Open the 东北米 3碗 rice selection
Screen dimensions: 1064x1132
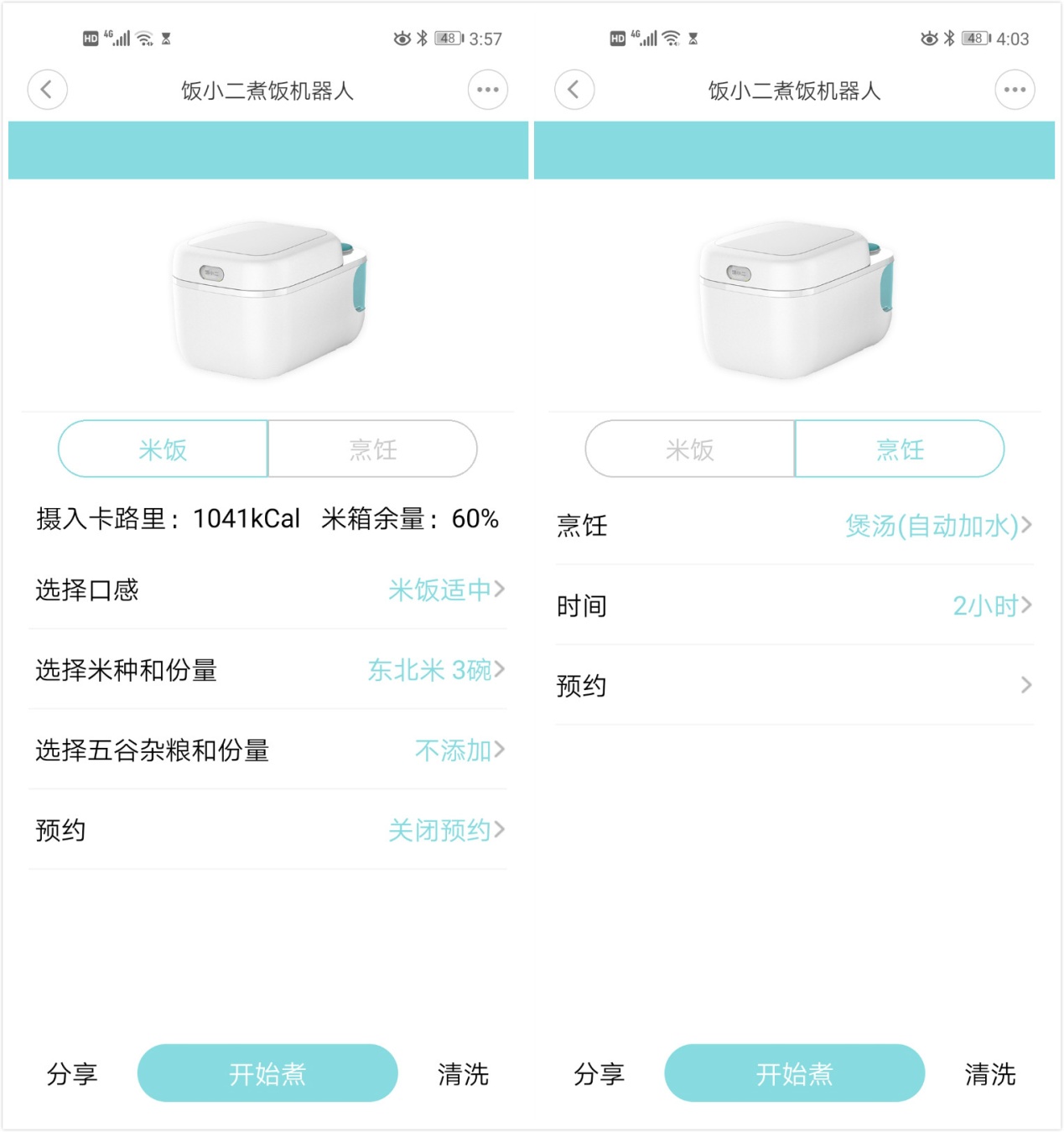(x=430, y=669)
